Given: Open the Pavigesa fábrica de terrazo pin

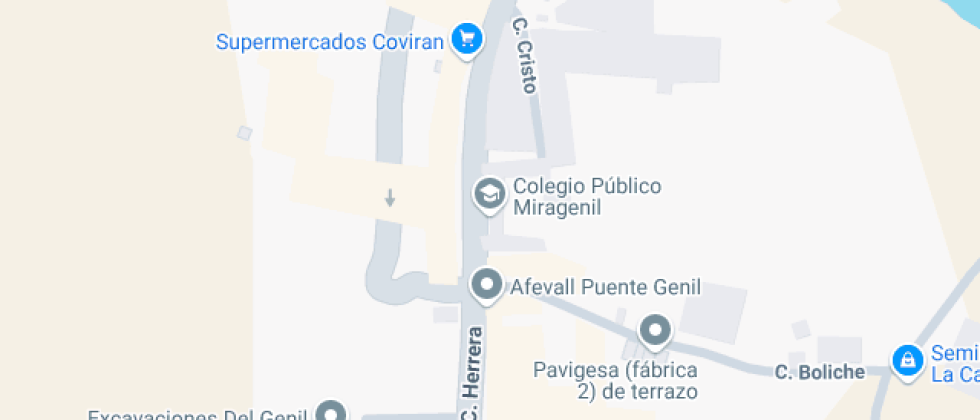Looking at the screenshot, I should click(655, 330).
